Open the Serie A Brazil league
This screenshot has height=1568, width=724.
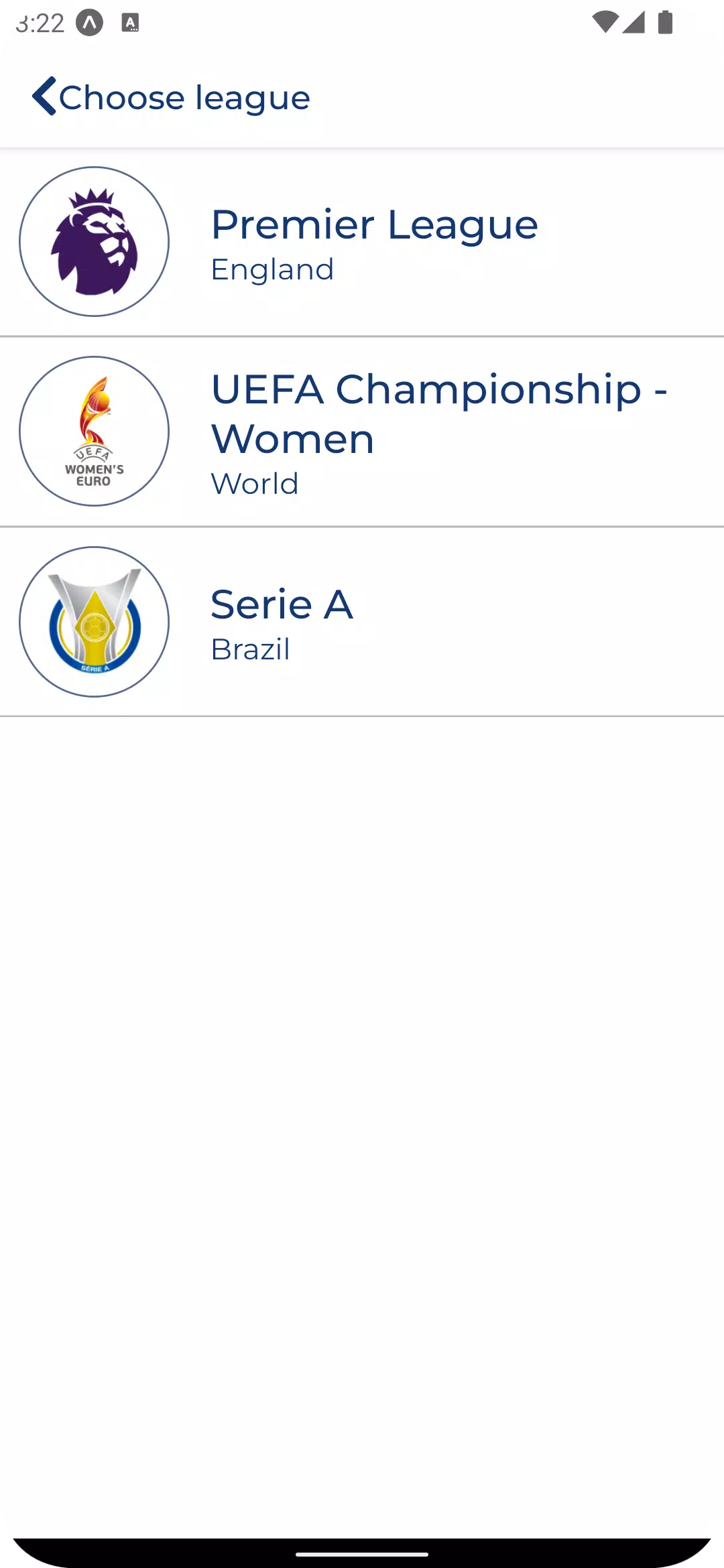point(362,622)
